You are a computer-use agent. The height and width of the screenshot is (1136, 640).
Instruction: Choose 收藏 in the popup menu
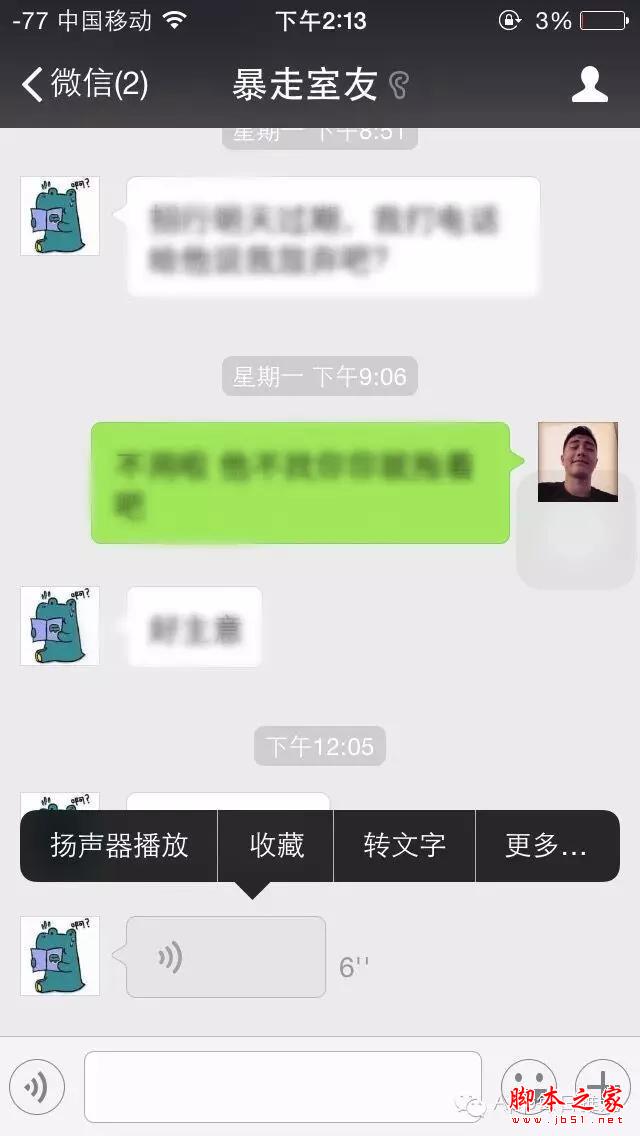(x=276, y=845)
